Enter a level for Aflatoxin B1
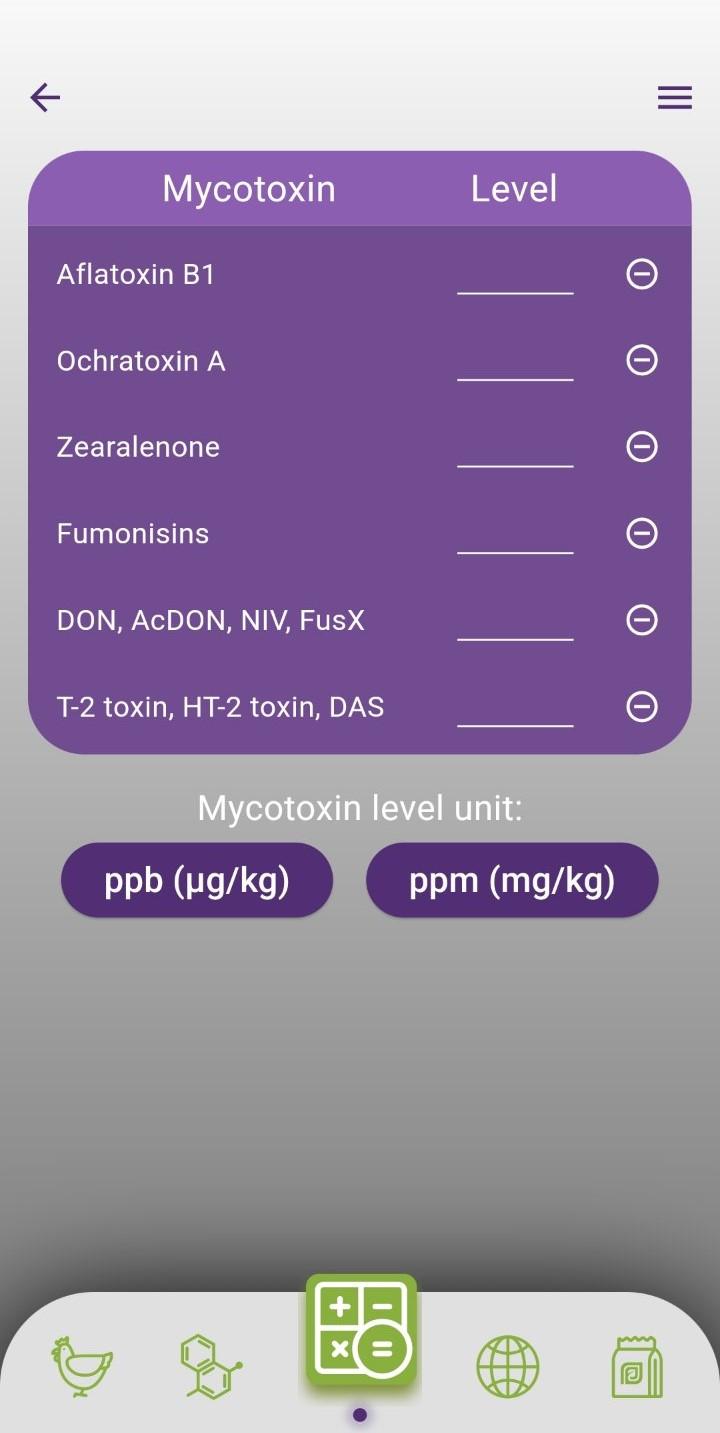 515,275
